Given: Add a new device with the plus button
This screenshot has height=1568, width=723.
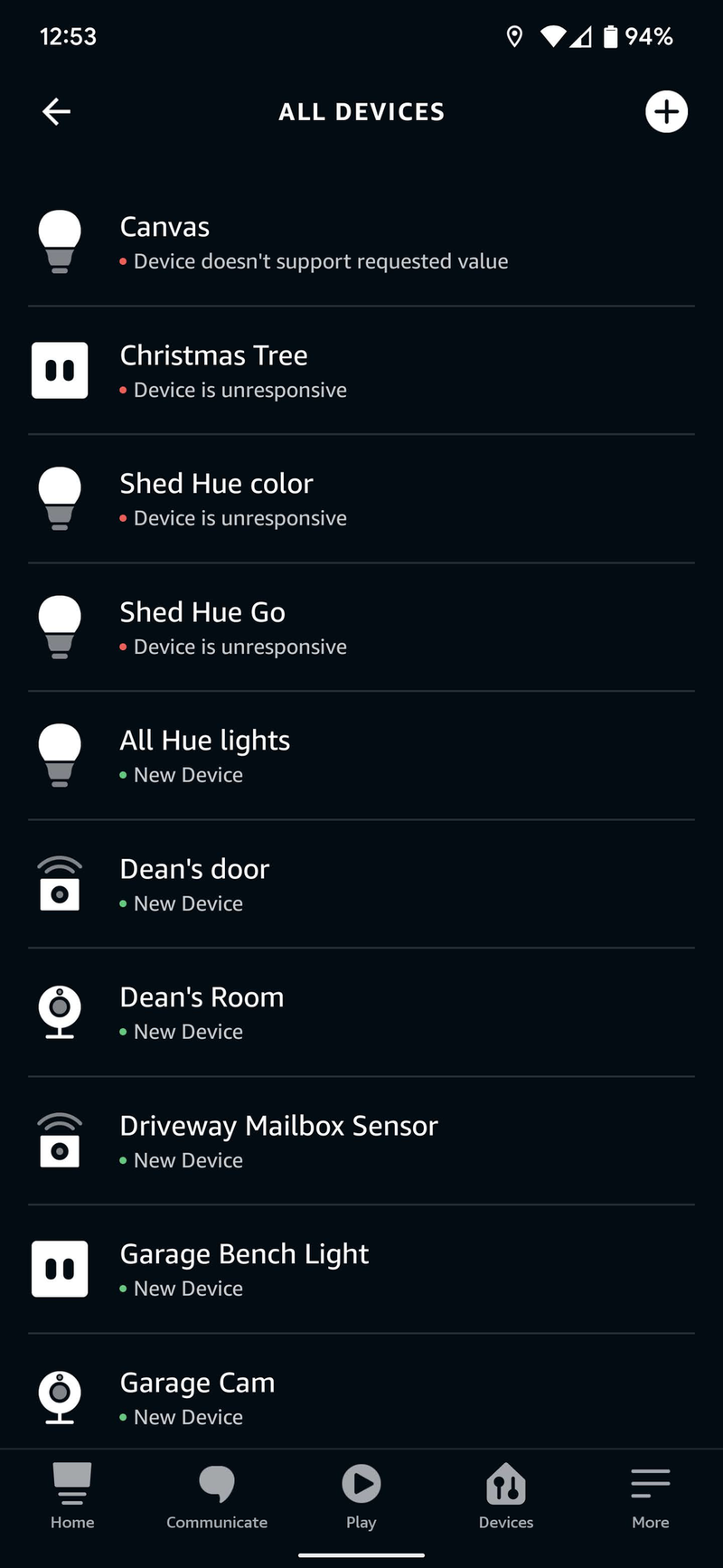Looking at the screenshot, I should pos(666,111).
